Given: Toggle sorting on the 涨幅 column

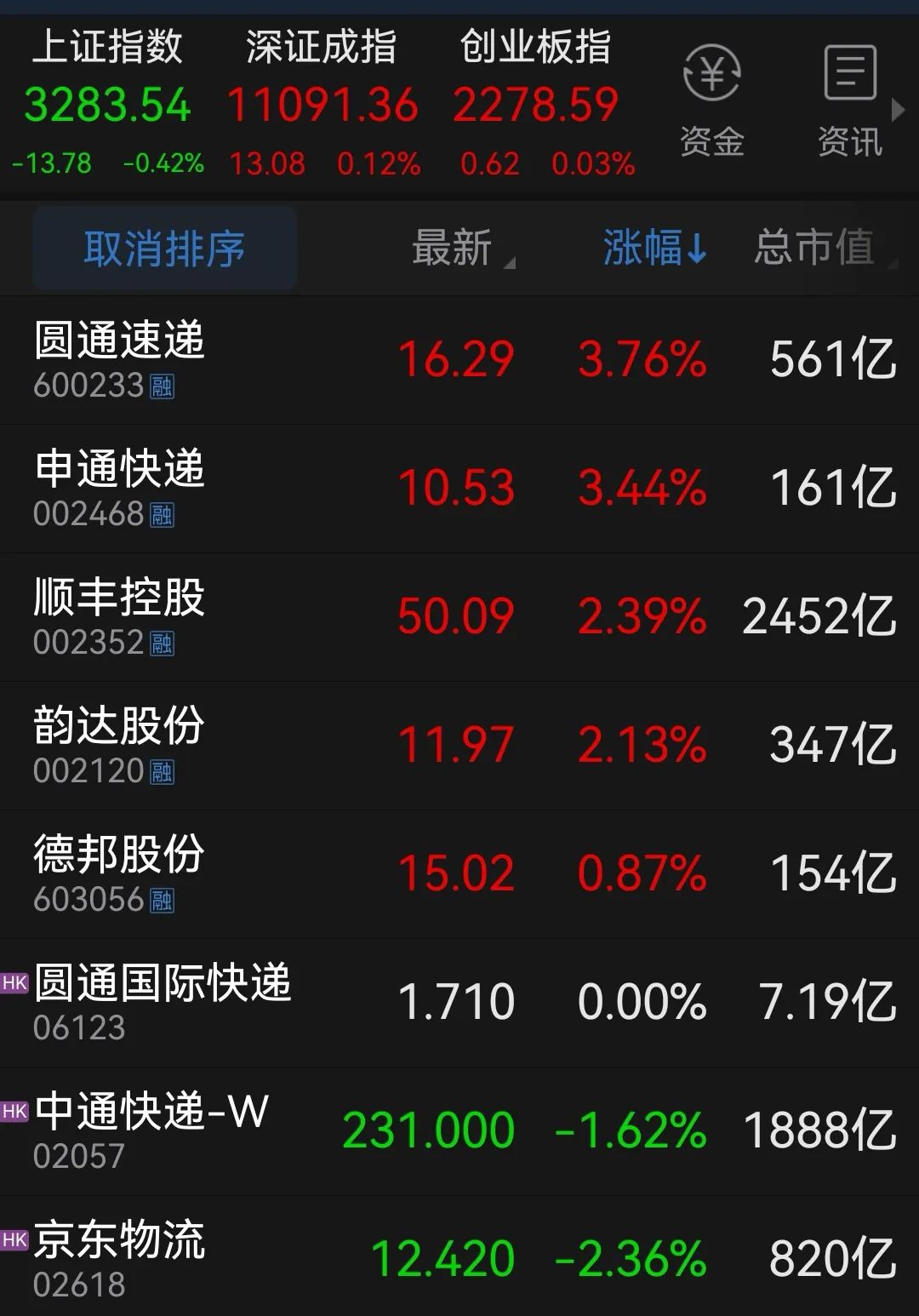Looking at the screenshot, I should tap(654, 249).
